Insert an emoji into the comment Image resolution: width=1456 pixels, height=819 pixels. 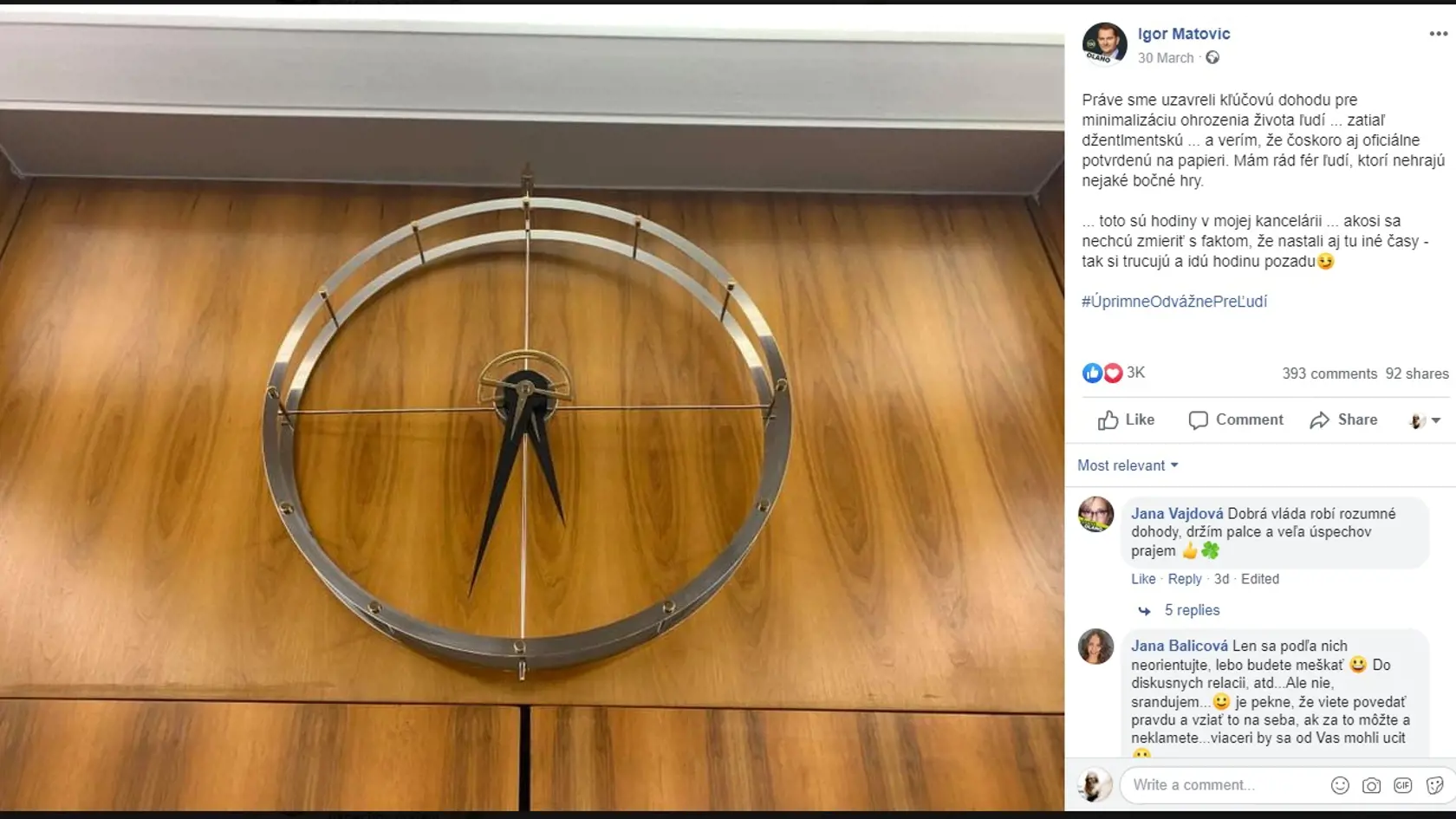tap(1340, 785)
